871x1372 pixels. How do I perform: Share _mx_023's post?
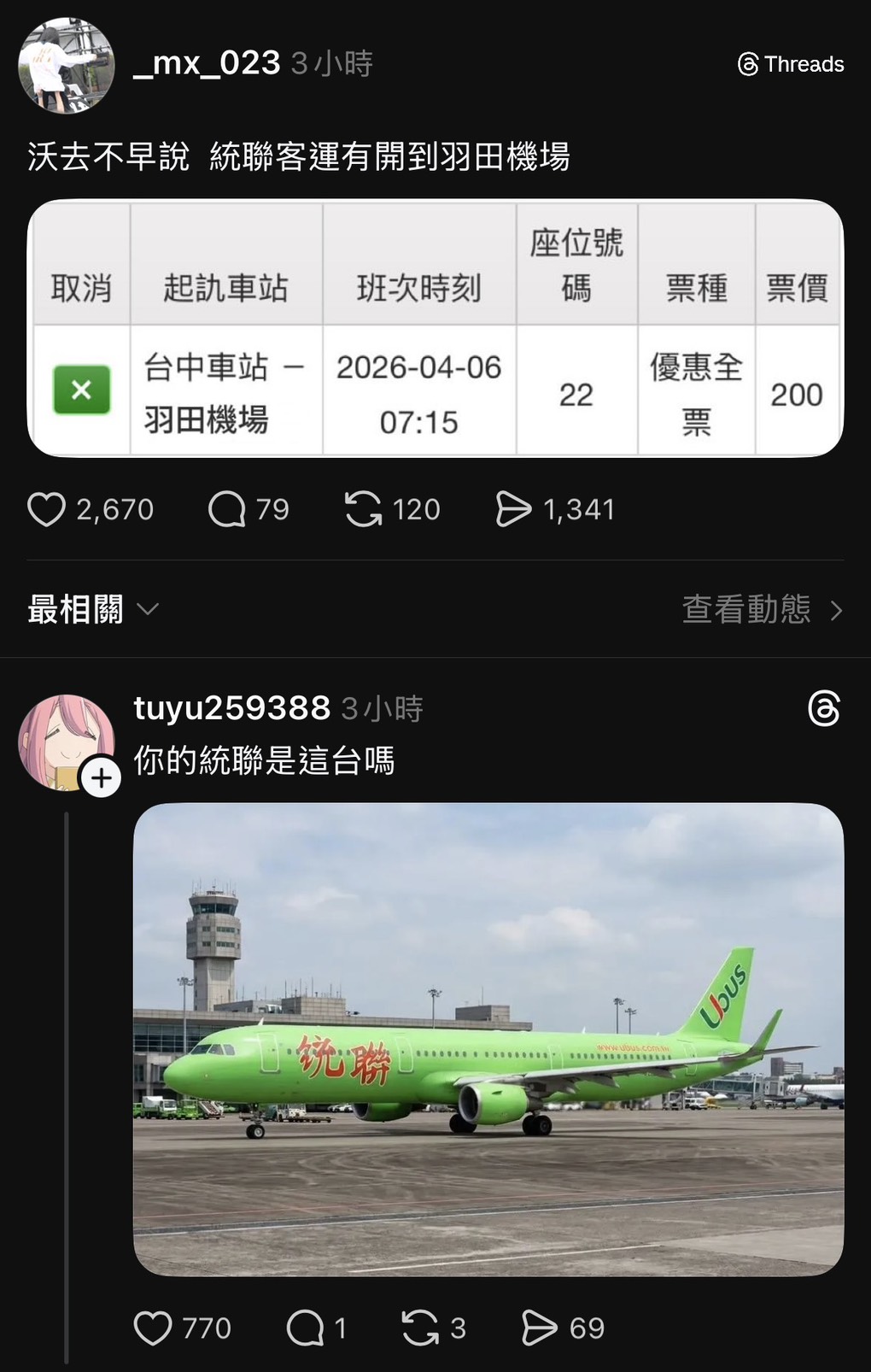(513, 509)
